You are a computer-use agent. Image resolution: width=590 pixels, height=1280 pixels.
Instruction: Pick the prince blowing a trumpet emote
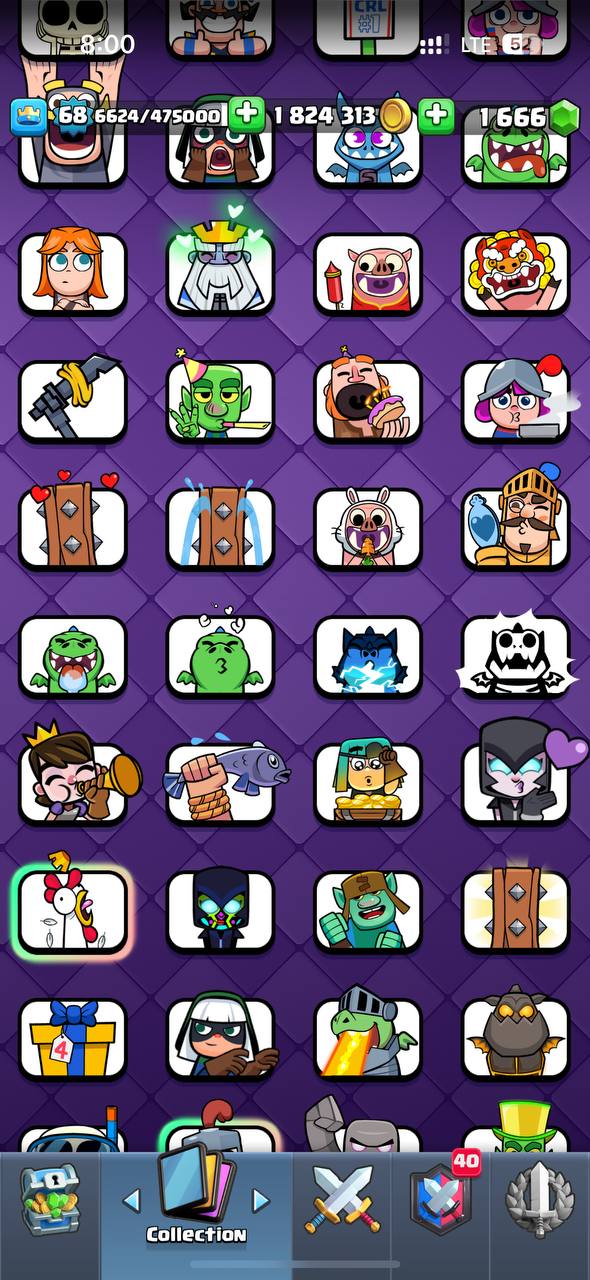tap(76, 774)
